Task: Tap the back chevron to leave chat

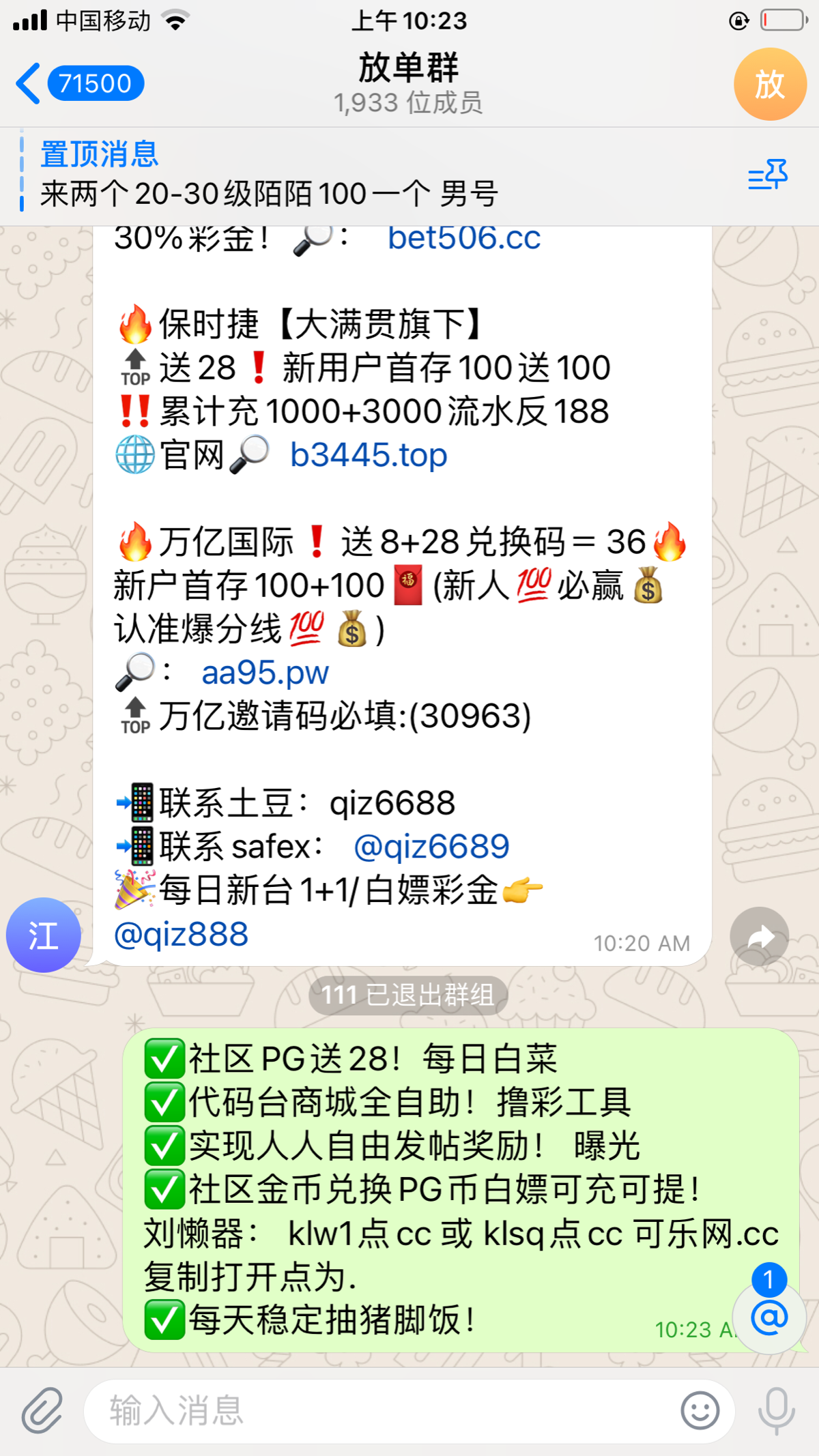Action: click(29, 83)
